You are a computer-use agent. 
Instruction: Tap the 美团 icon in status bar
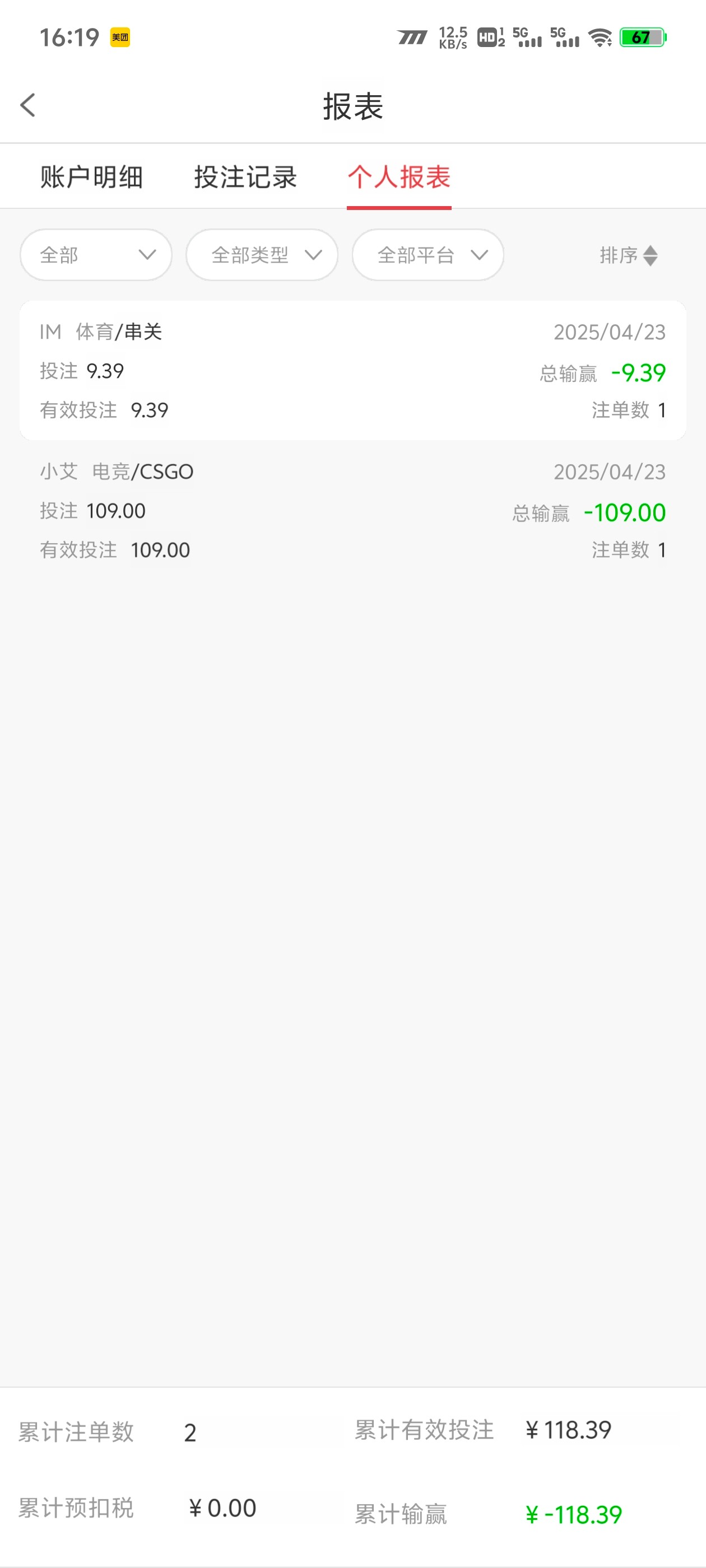120,38
